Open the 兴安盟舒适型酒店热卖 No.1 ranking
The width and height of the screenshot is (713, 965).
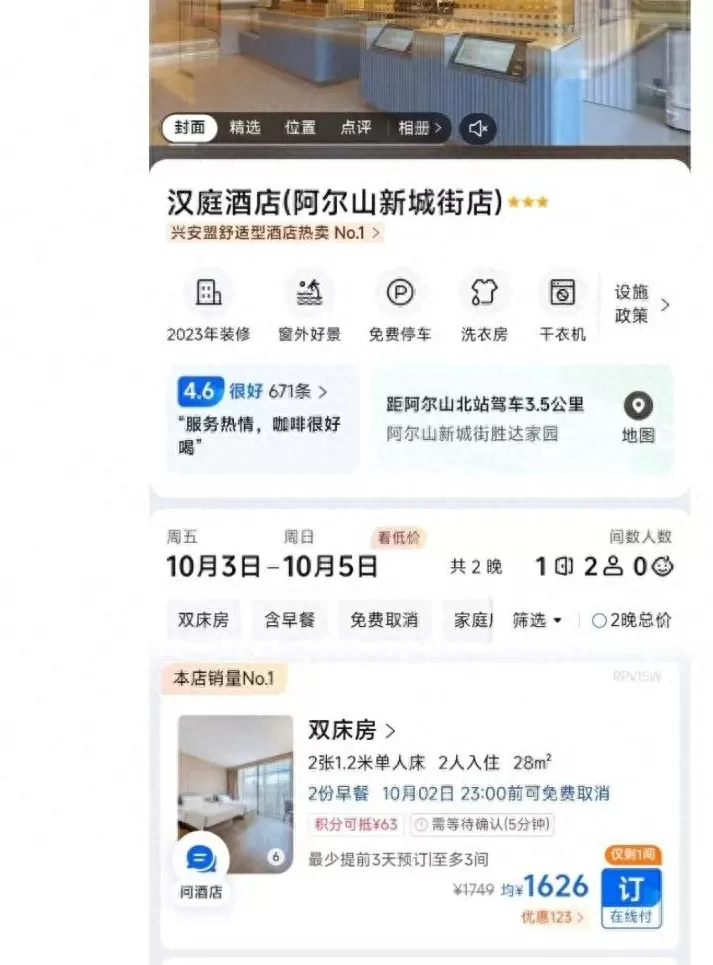tap(274, 233)
